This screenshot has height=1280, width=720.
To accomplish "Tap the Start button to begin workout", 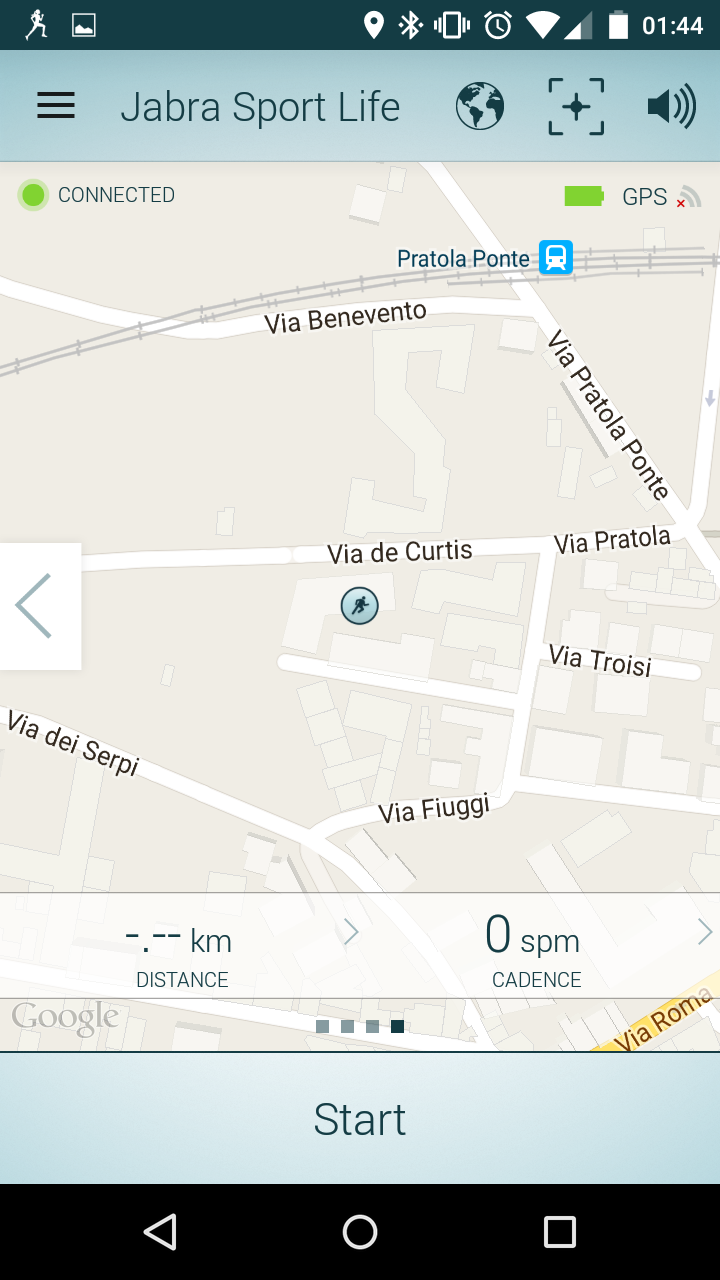I will (x=360, y=1119).
